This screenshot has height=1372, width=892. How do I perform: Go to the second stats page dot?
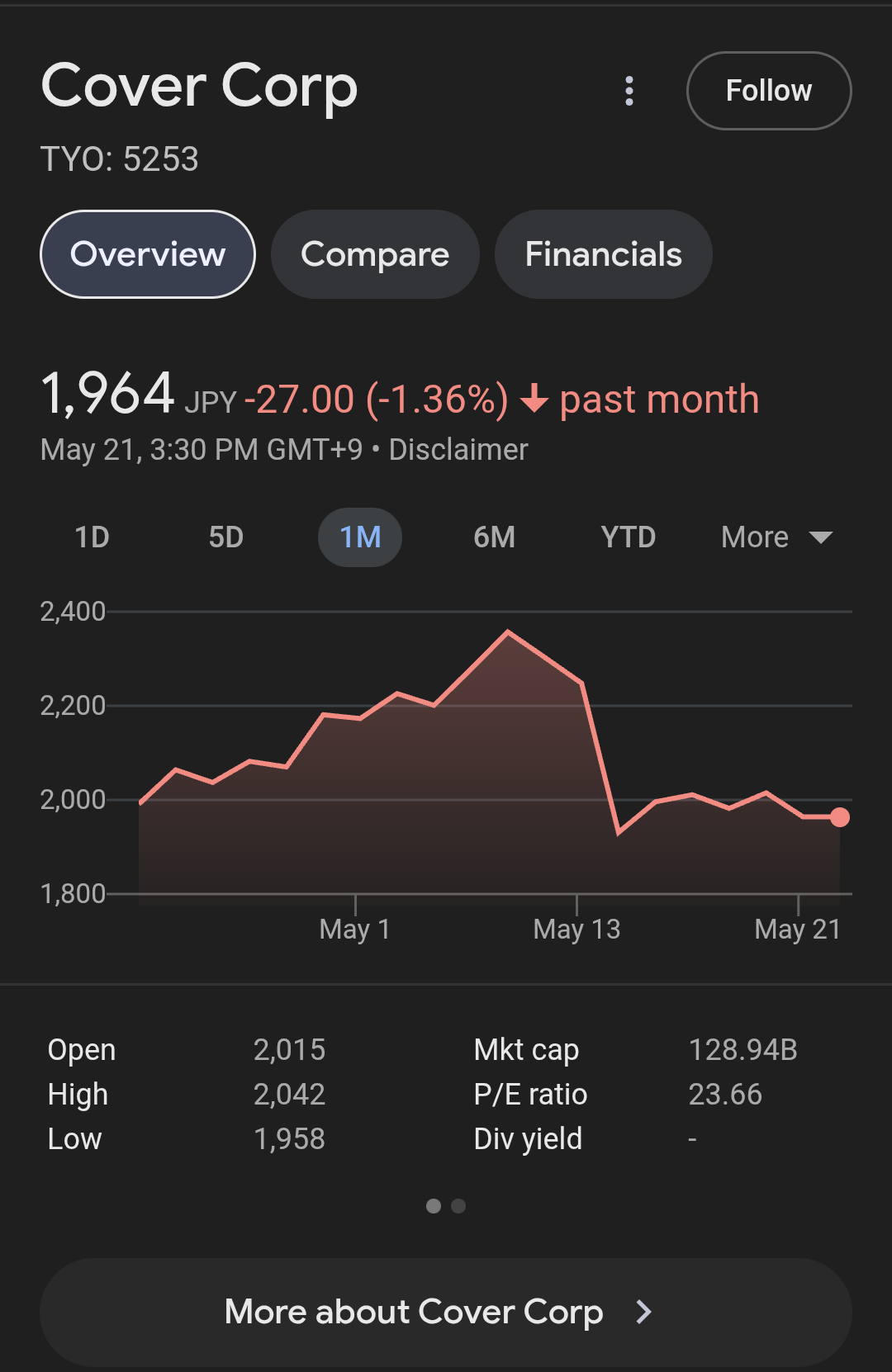(458, 1206)
